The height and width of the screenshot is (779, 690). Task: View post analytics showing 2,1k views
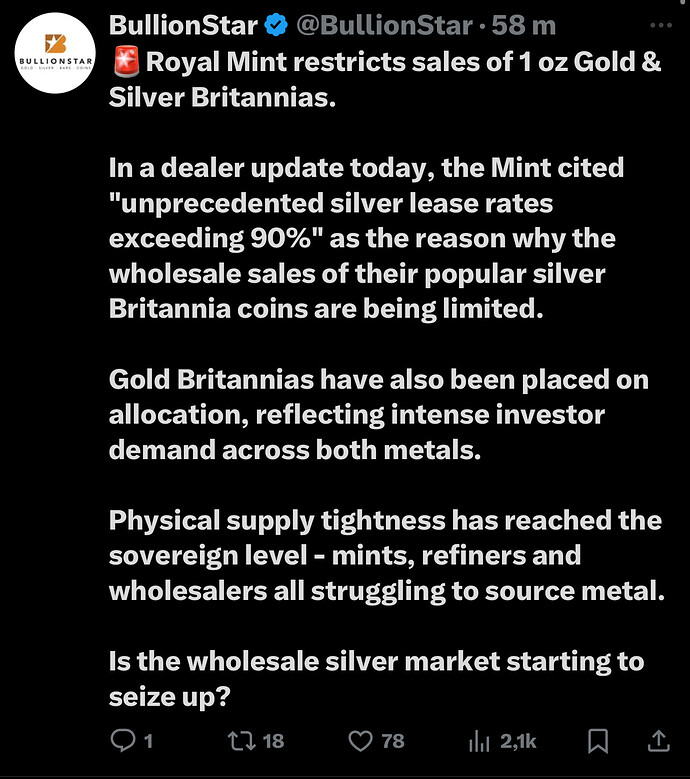tap(480, 741)
